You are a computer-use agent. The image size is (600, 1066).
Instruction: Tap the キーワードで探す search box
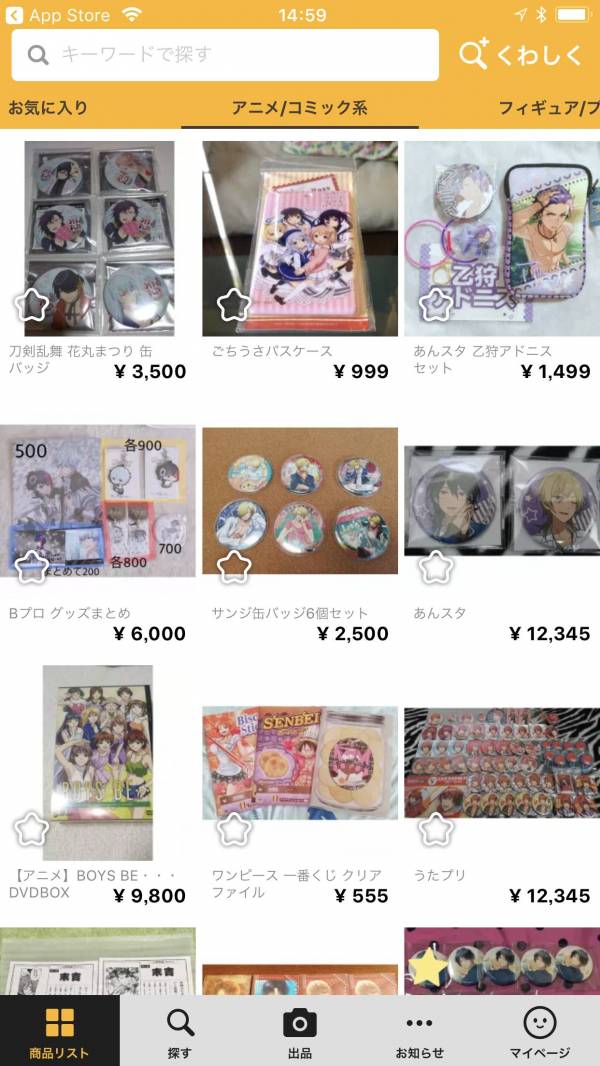[x=225, y=55]
